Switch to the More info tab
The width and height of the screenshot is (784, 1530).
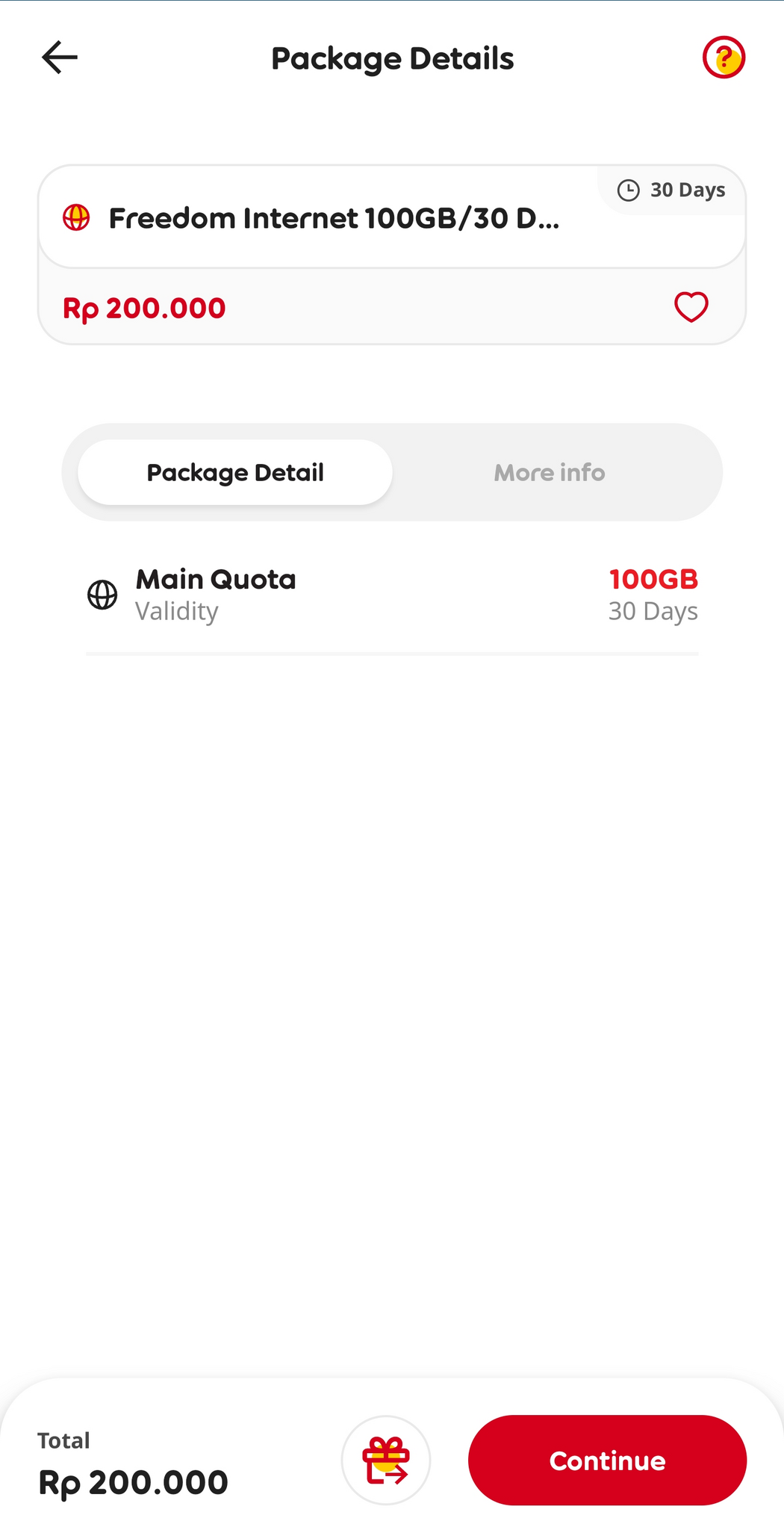(x=549, y=472)
